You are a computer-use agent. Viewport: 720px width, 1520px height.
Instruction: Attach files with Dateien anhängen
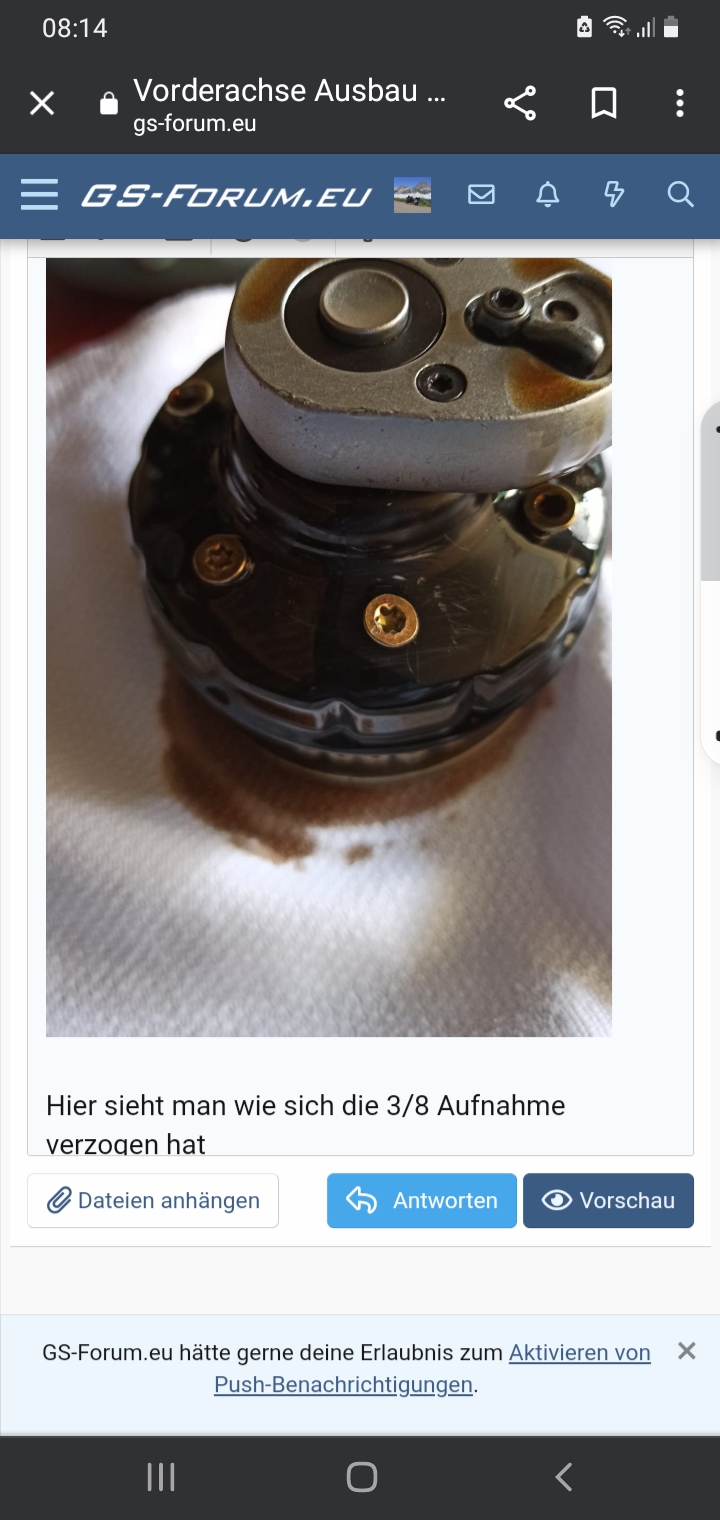(x=153, y=1200)
